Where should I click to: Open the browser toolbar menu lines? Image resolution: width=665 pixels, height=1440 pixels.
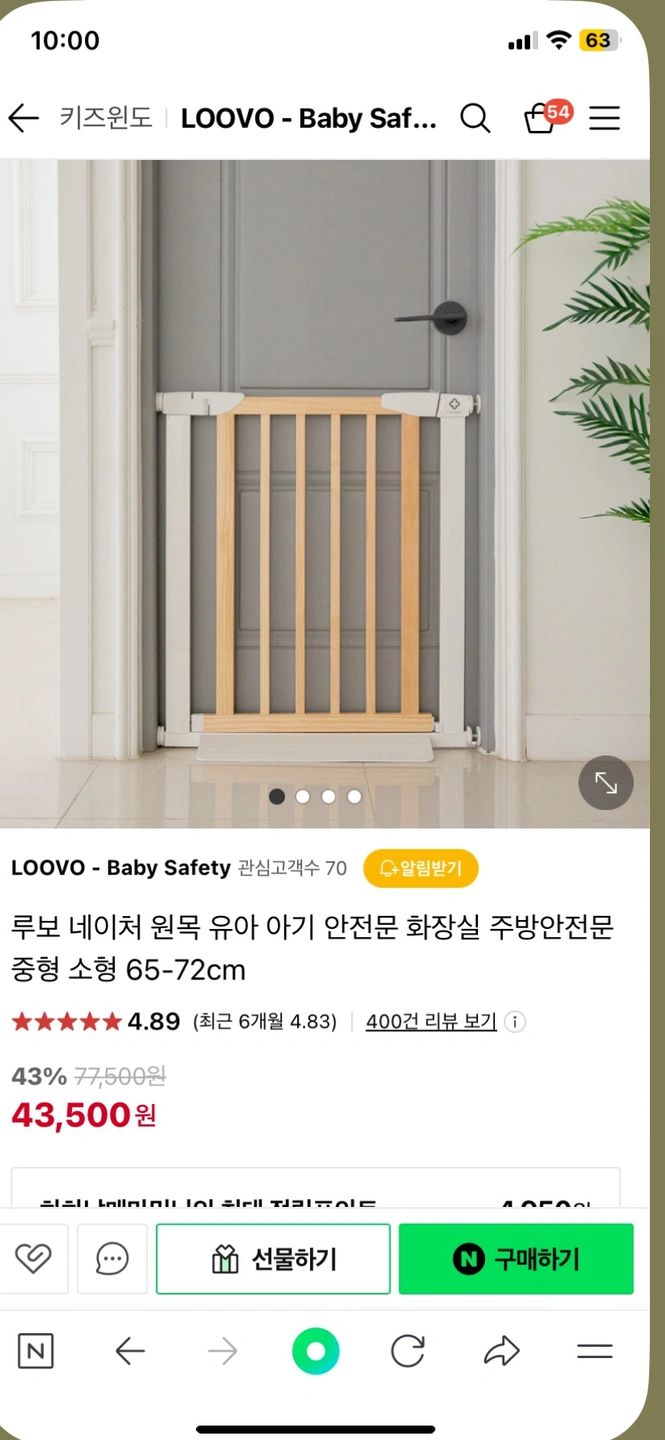click(x=594, y=1352)
